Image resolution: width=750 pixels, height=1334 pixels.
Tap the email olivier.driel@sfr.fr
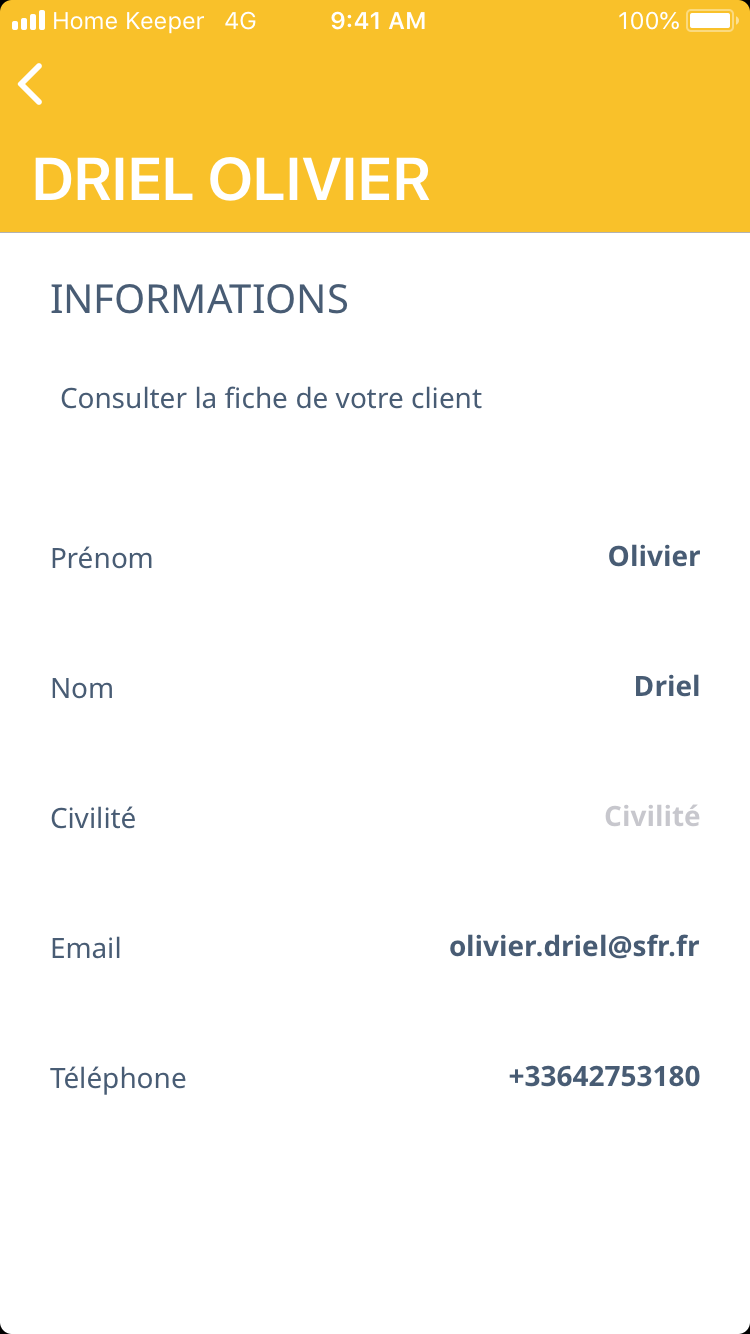click(x=574, y=946)
